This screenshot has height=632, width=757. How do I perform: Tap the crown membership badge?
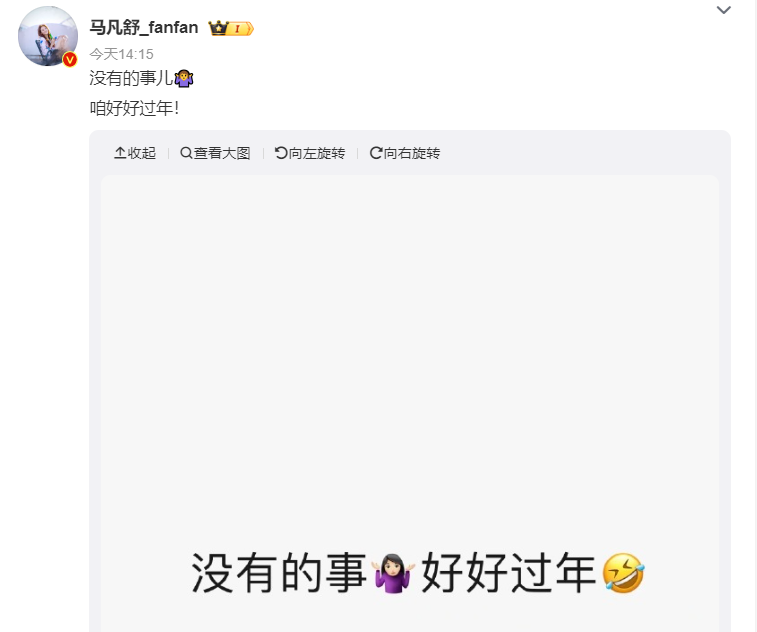pyautogui.click(x=231, y=29)
